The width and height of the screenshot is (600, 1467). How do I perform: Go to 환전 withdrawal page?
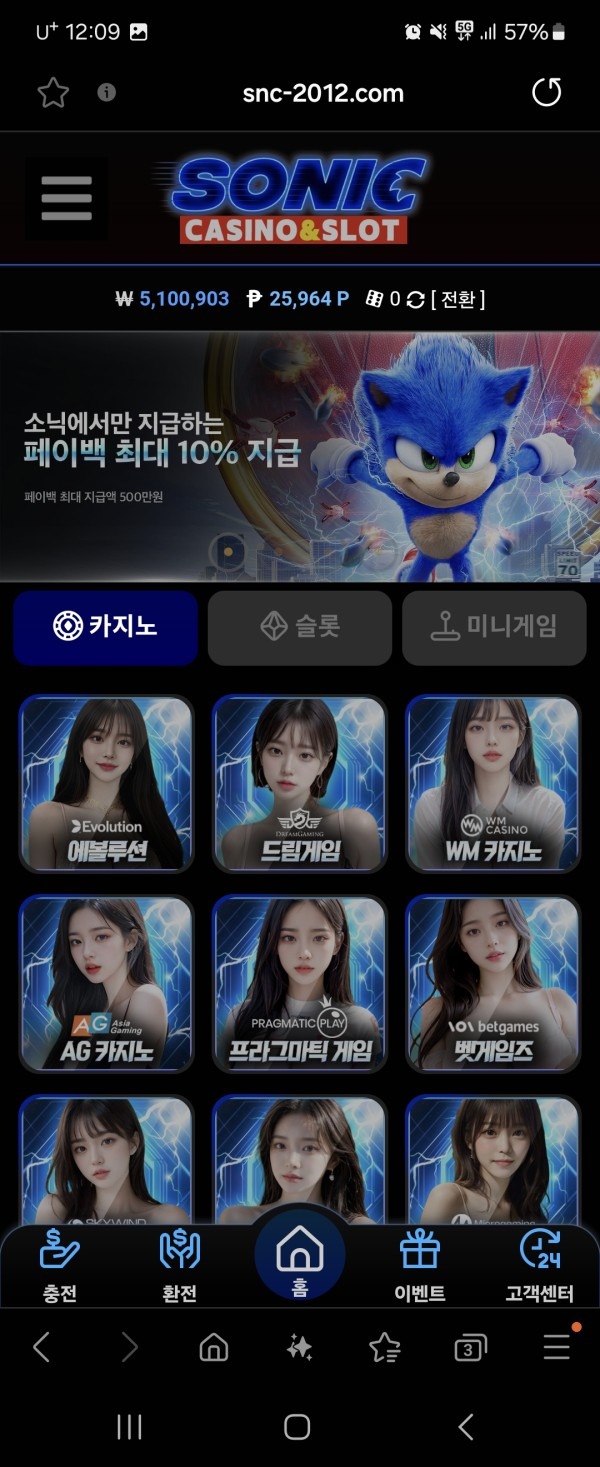tap(180, 1266)
